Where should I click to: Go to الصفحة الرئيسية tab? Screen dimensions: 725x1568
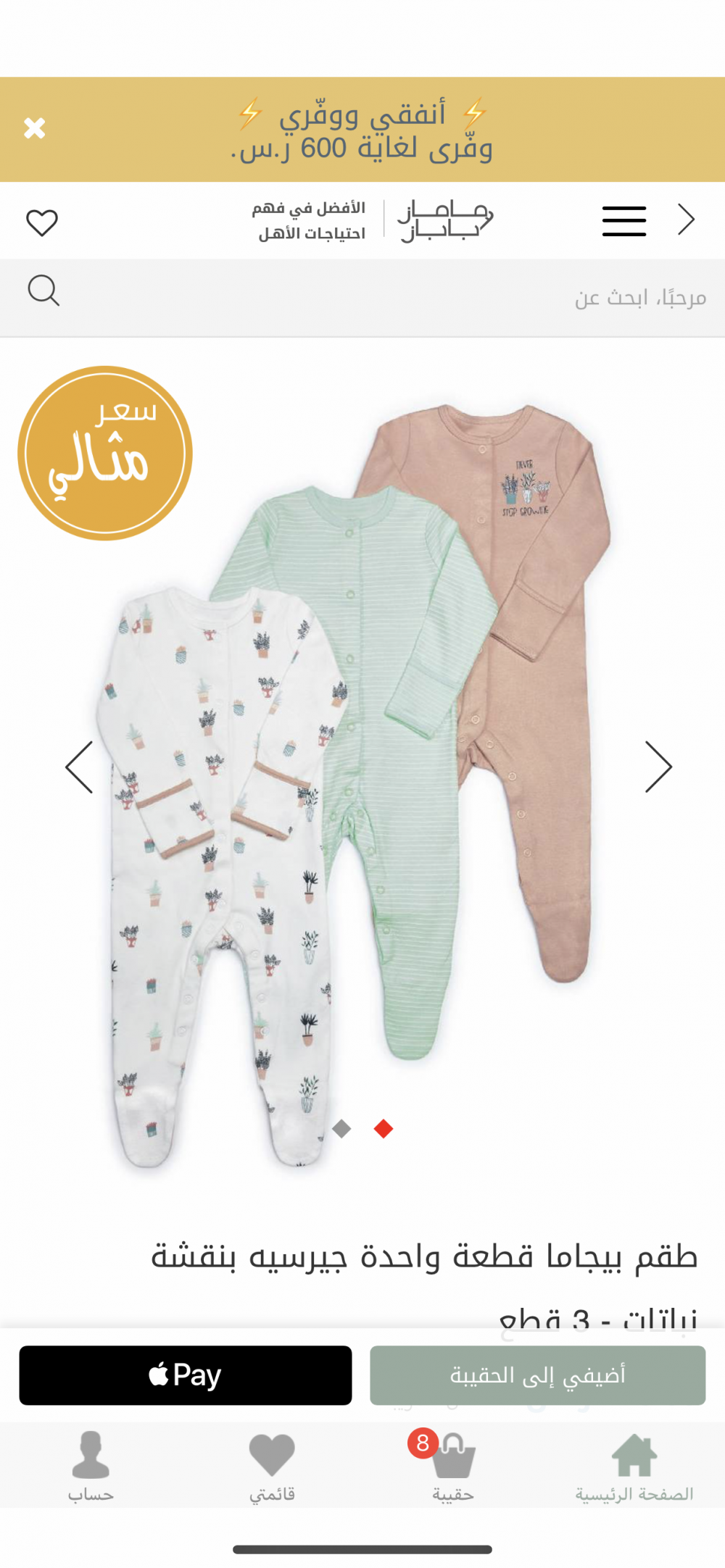click(x=634, y=1466)
